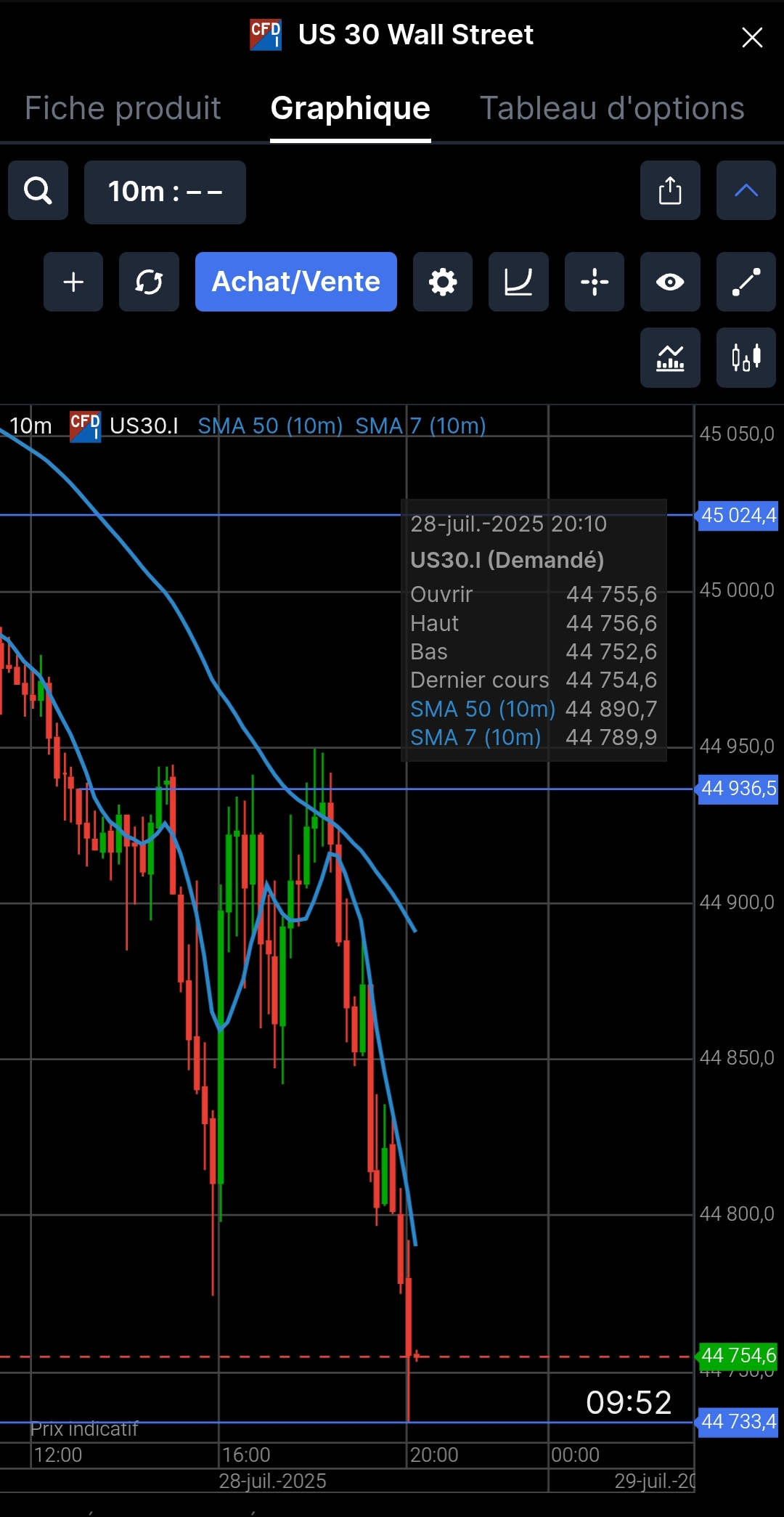Share the chart
This screenshot has width=784, height=1517.
[x=670, y=190]
